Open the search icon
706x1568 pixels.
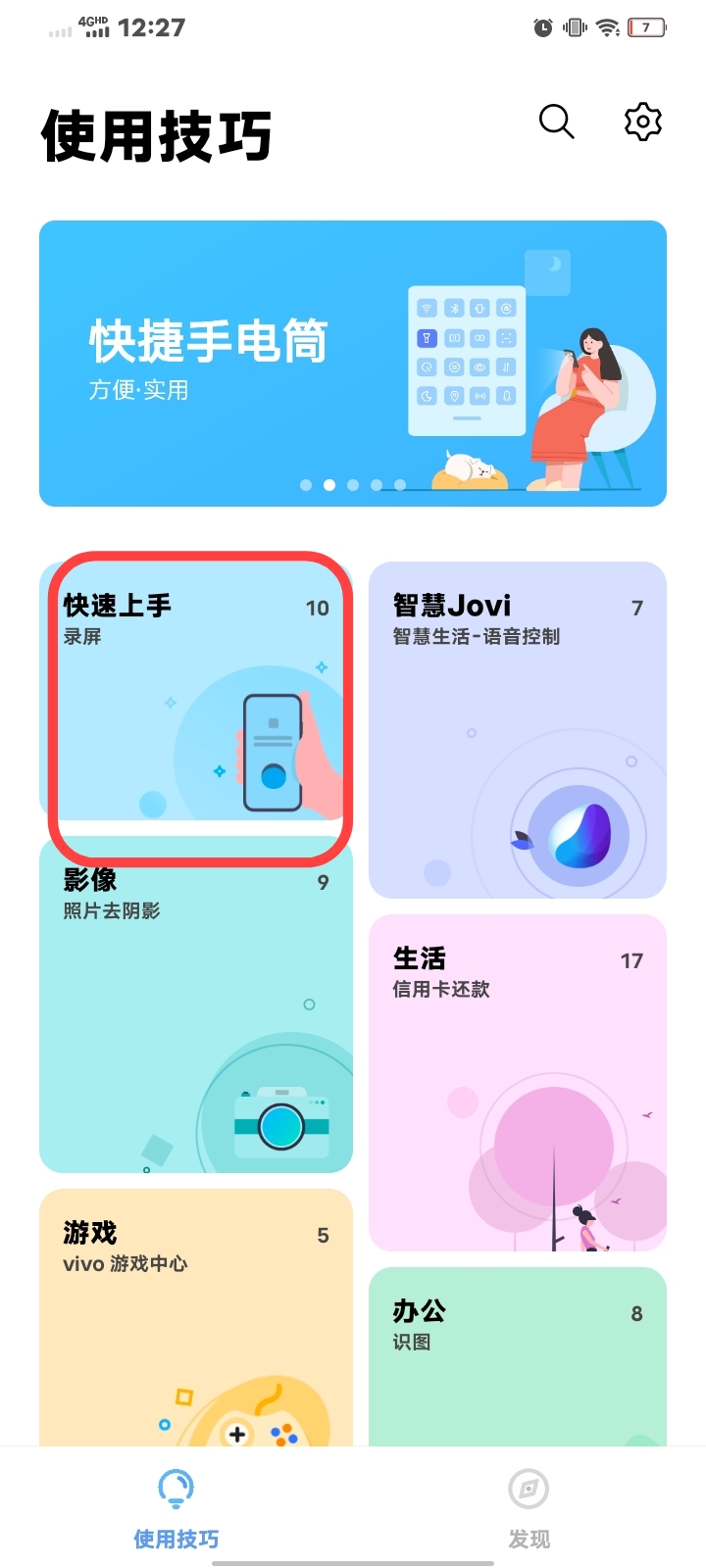[x=556, y=122]
